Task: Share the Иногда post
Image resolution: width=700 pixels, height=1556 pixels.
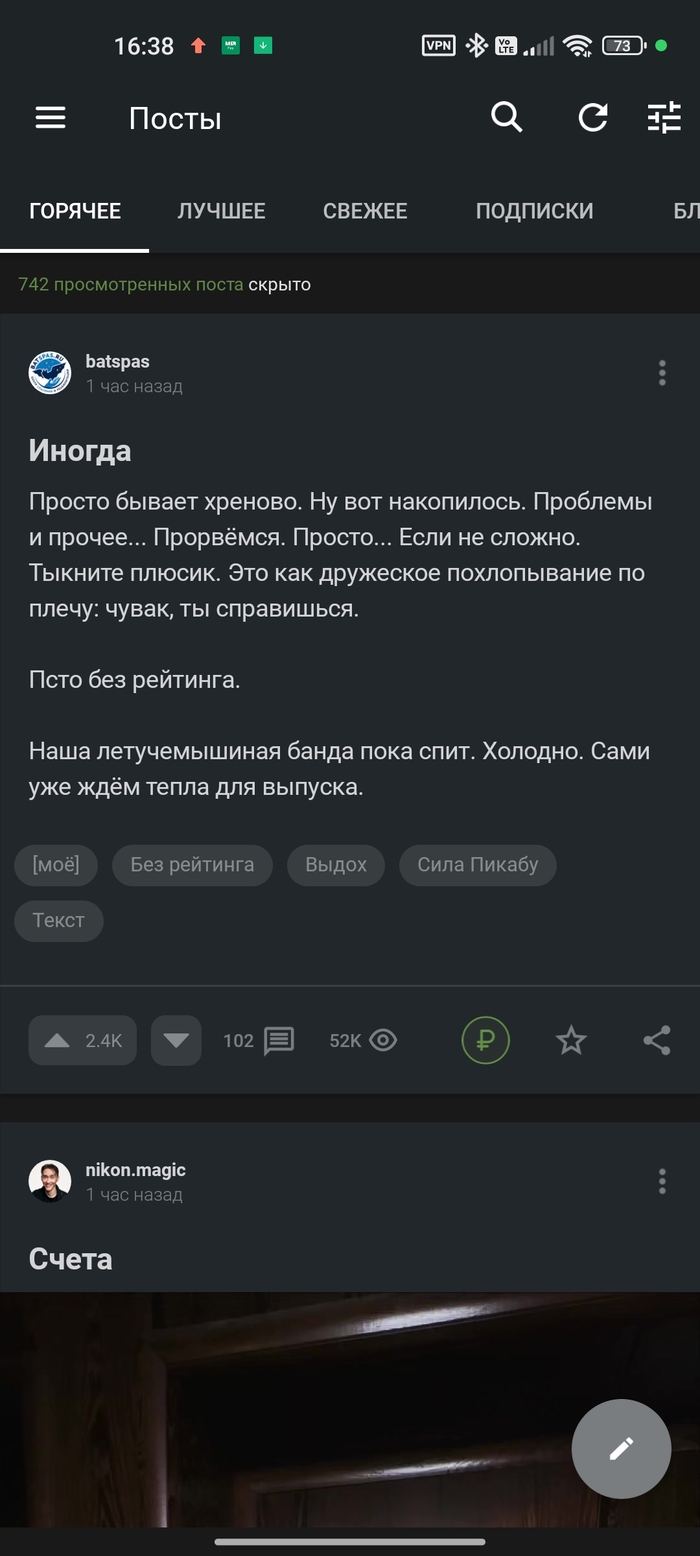Action: [656, 1041]
